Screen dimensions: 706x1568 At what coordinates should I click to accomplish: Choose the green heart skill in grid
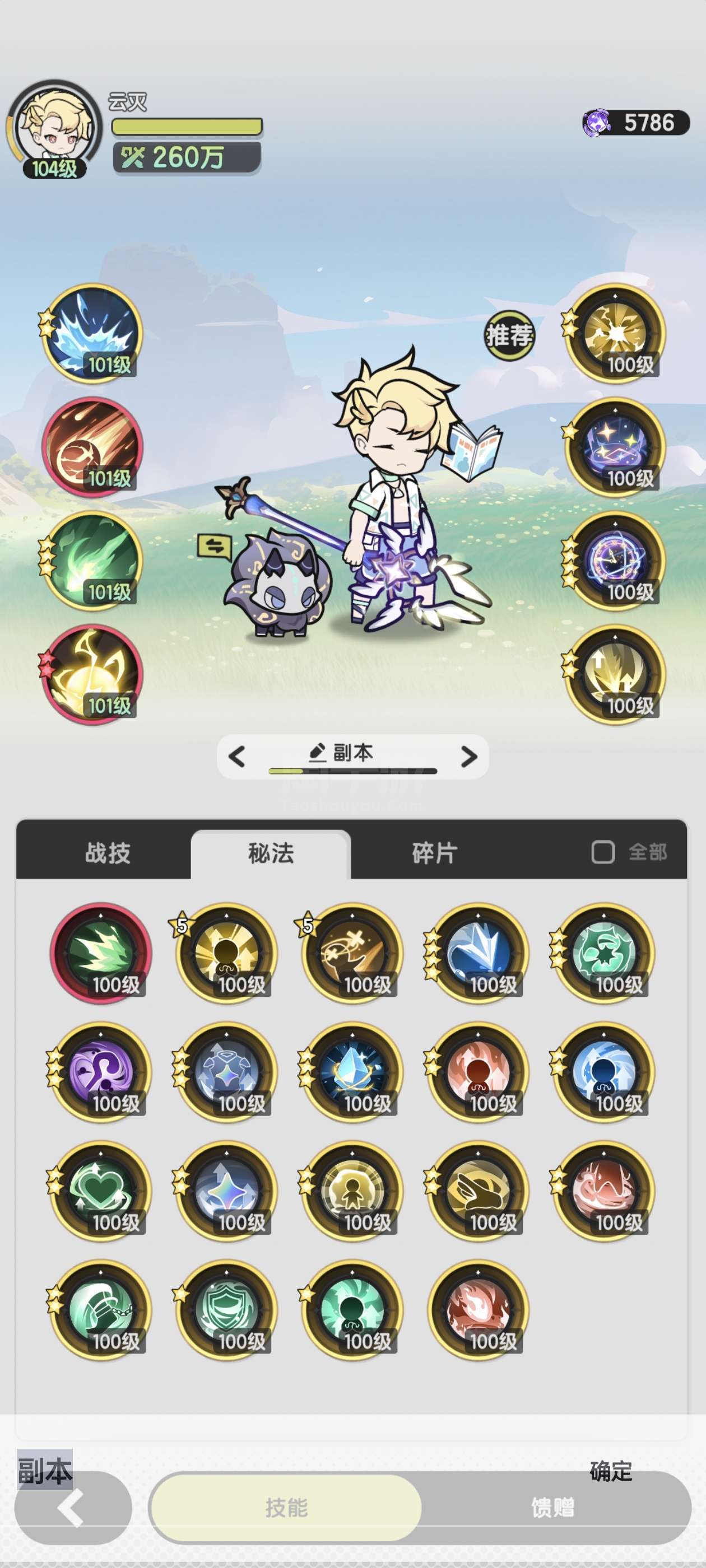(101, 1191)
